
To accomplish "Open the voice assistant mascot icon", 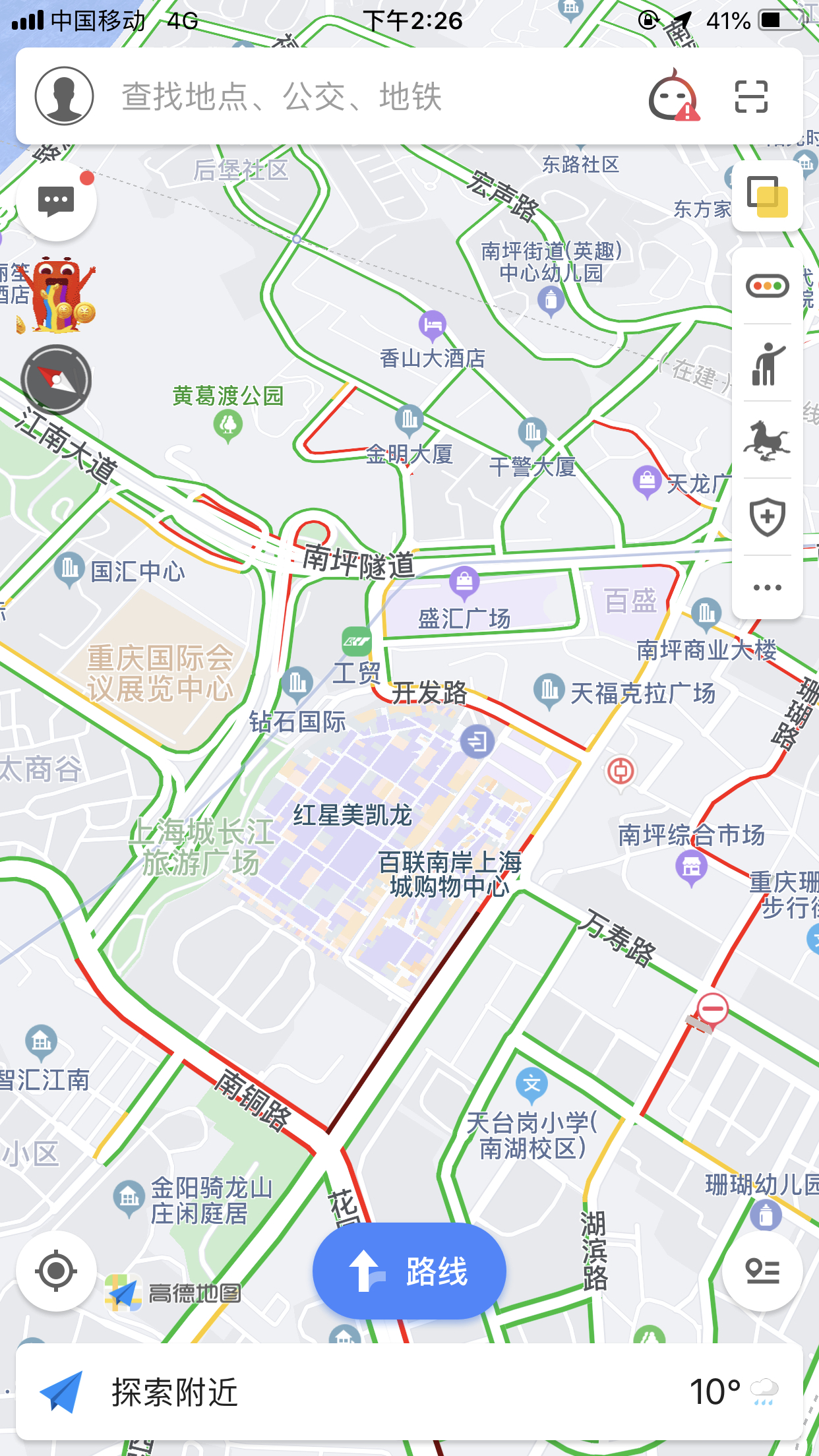I will click(674, 96).
